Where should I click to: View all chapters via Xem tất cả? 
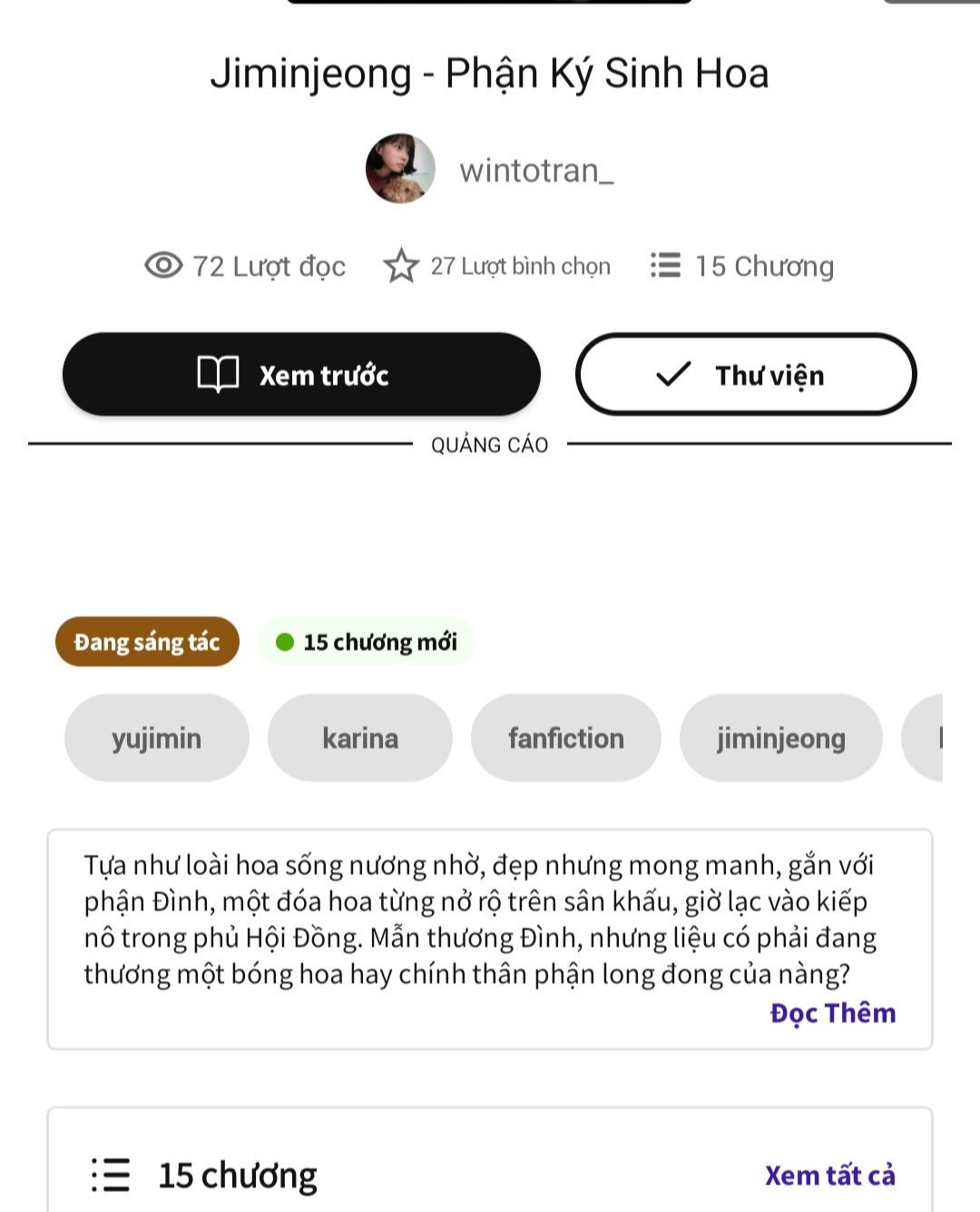[830, 1176]
